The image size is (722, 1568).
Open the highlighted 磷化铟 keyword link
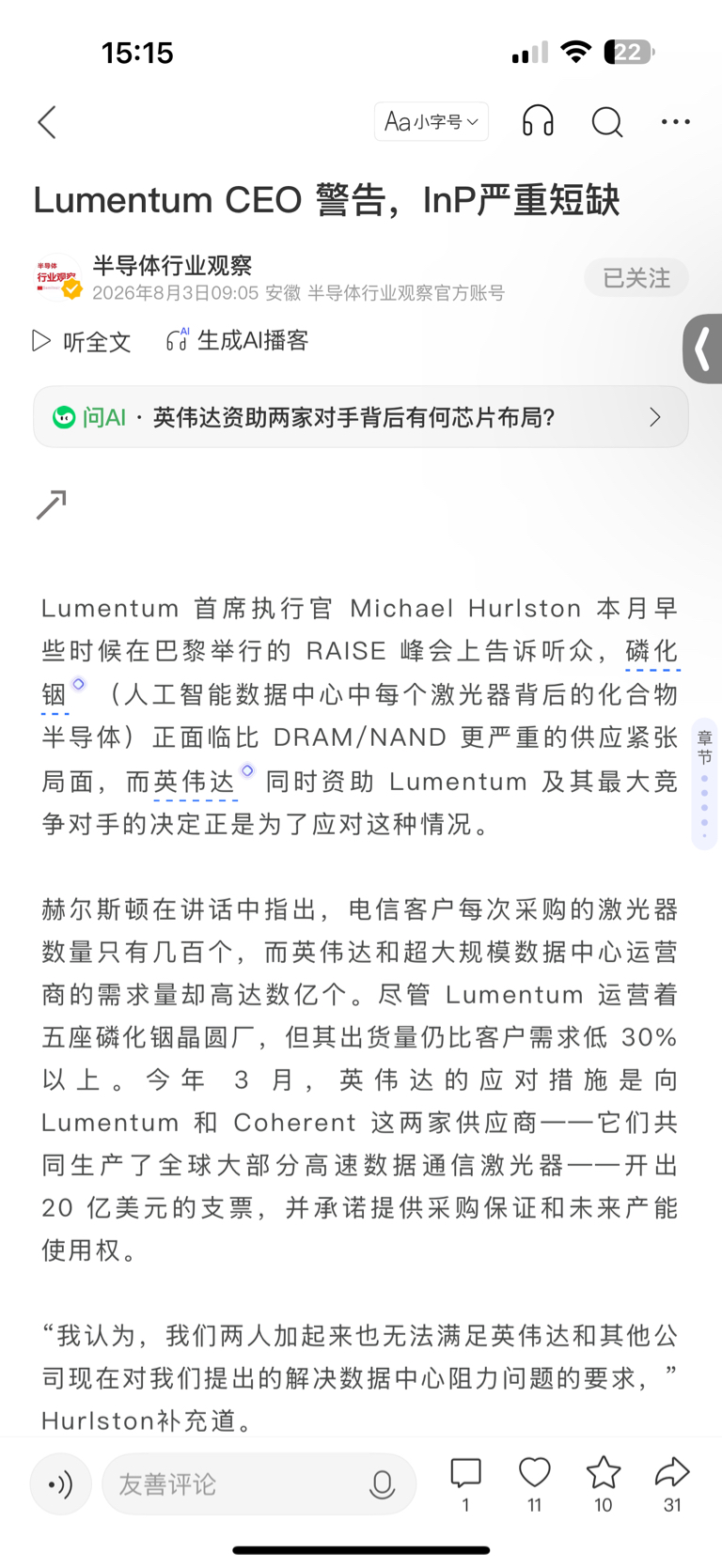coord(652,651)
